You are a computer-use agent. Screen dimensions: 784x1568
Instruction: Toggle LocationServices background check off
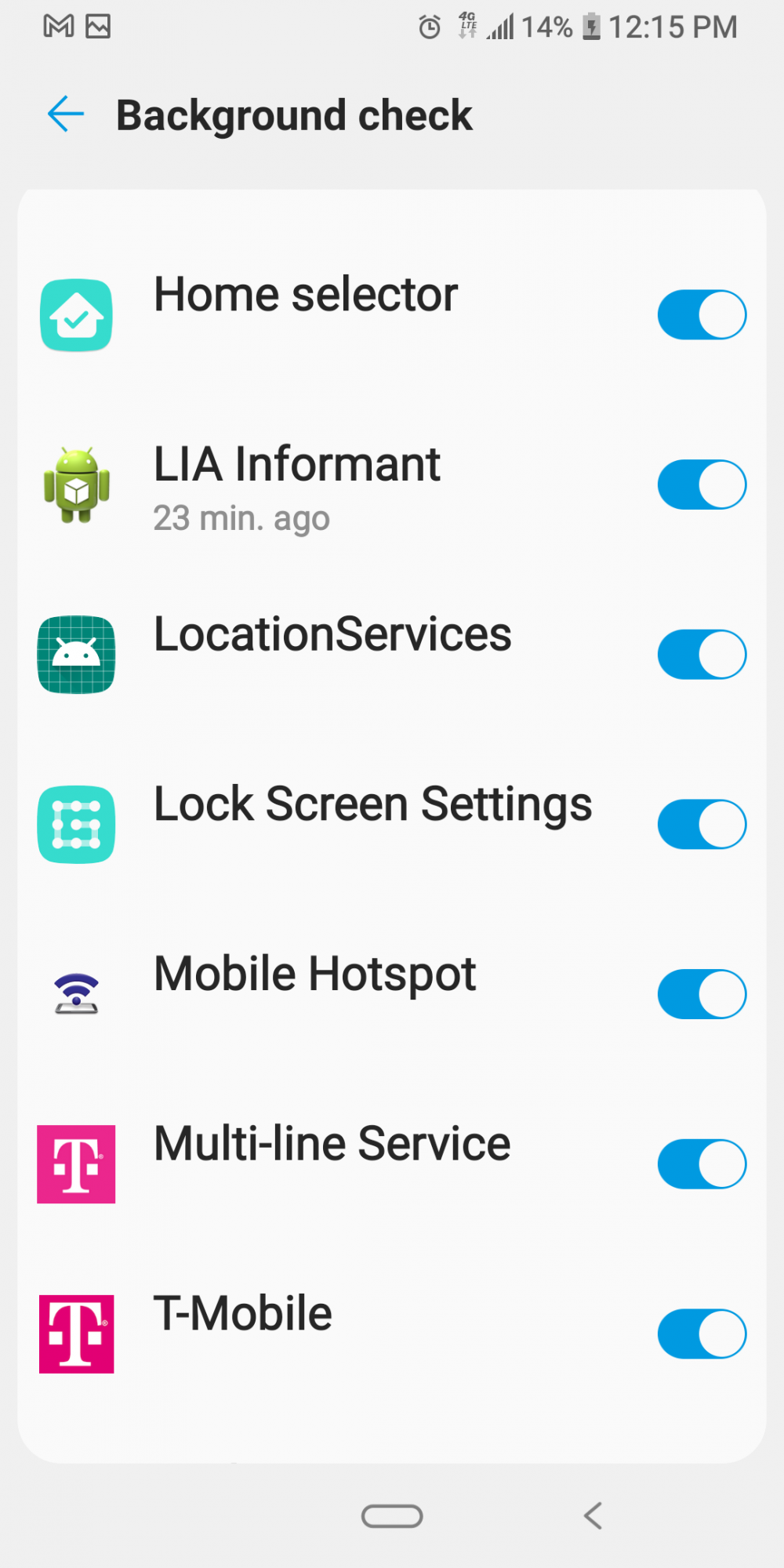tap(702, 655)
